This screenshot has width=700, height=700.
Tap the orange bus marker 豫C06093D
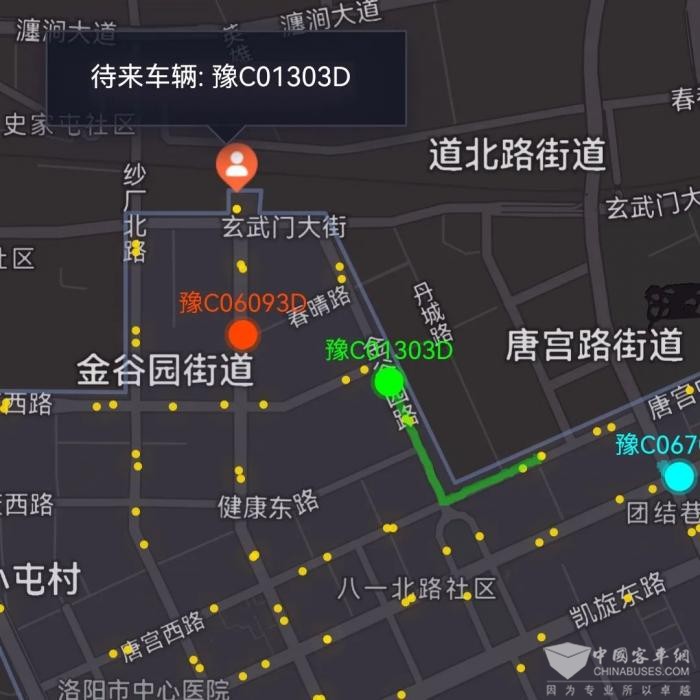[242, 334]
